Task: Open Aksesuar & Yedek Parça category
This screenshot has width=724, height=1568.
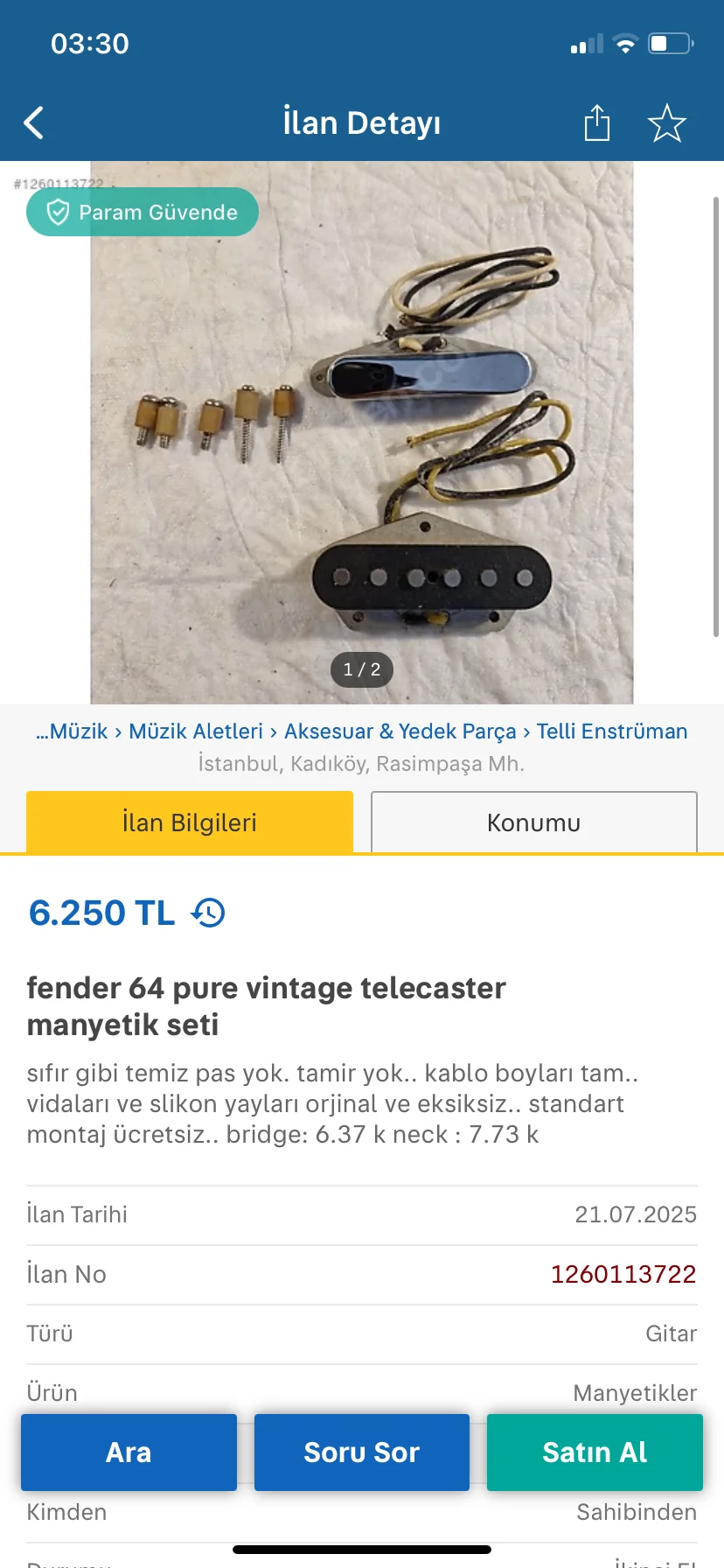Action: click(x=400, y=731)
